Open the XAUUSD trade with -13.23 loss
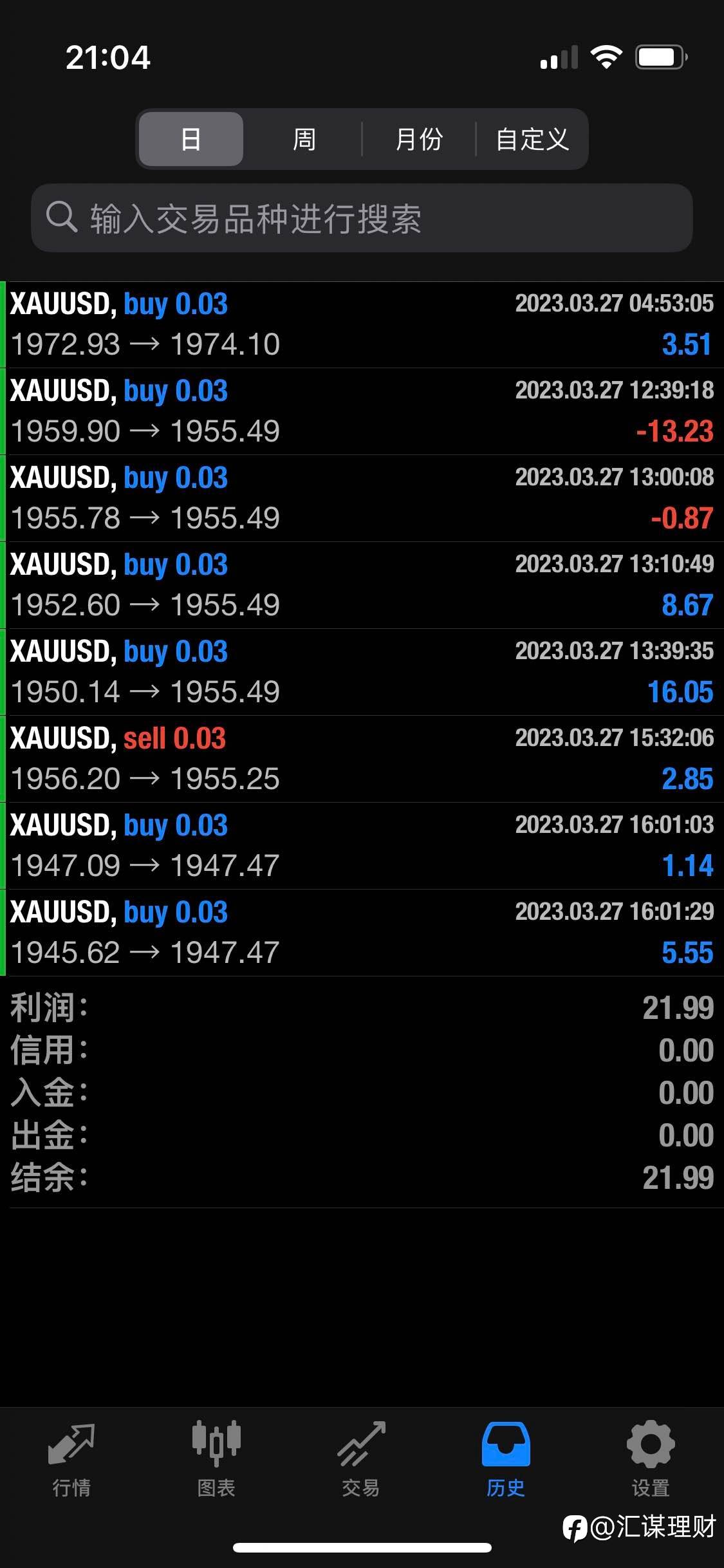The height and width of the screenshot is (1568, 724). [x=362, y=411]
